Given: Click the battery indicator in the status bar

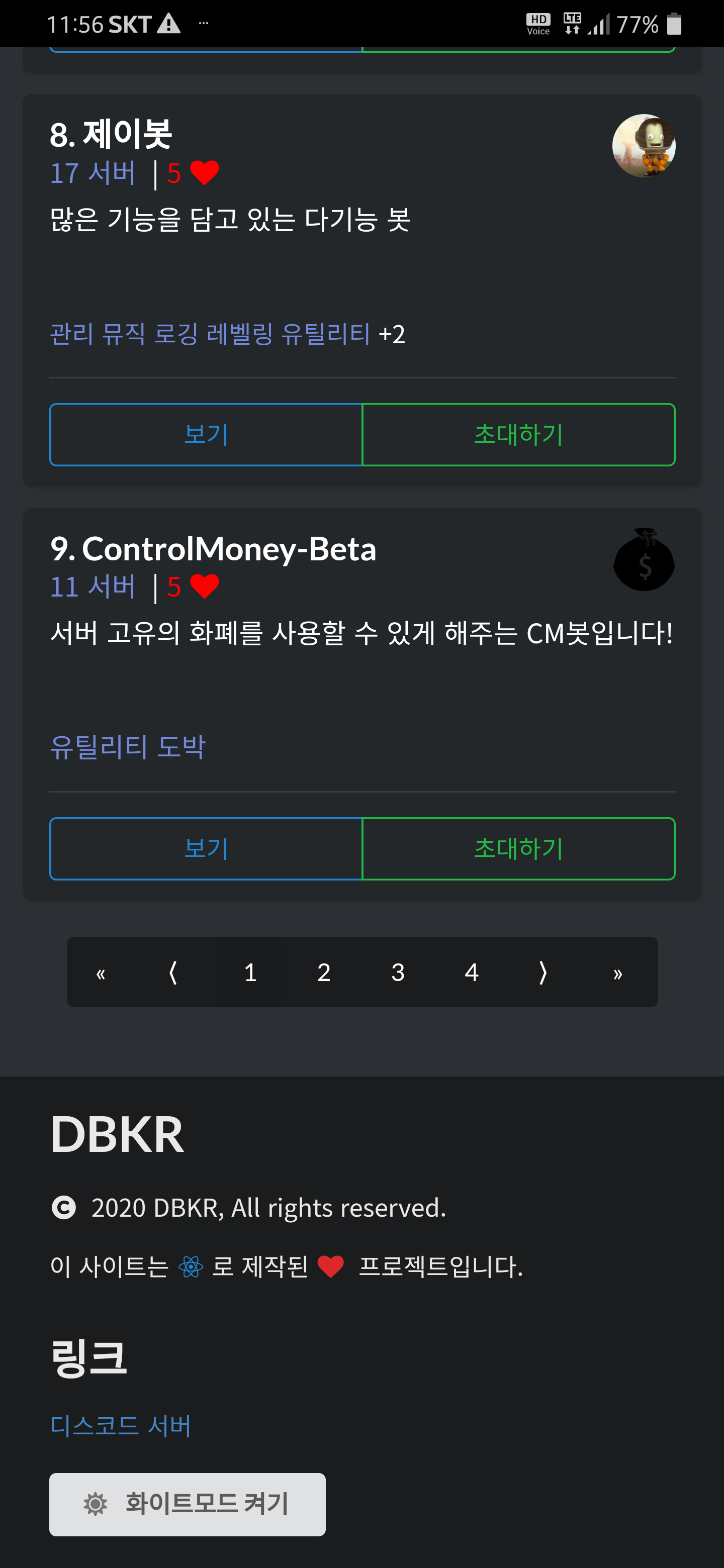Looking at the screenshot, I should [x=674, y=23].
